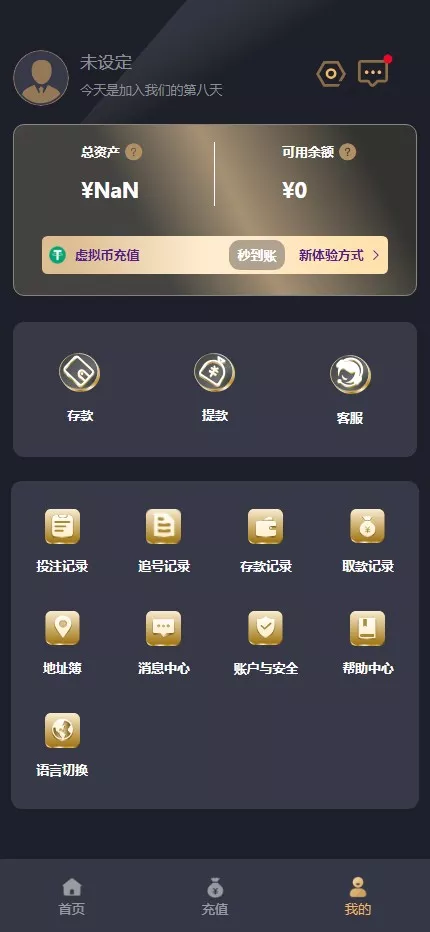
Task: View 投注记录
Action: tap(62, 541)
